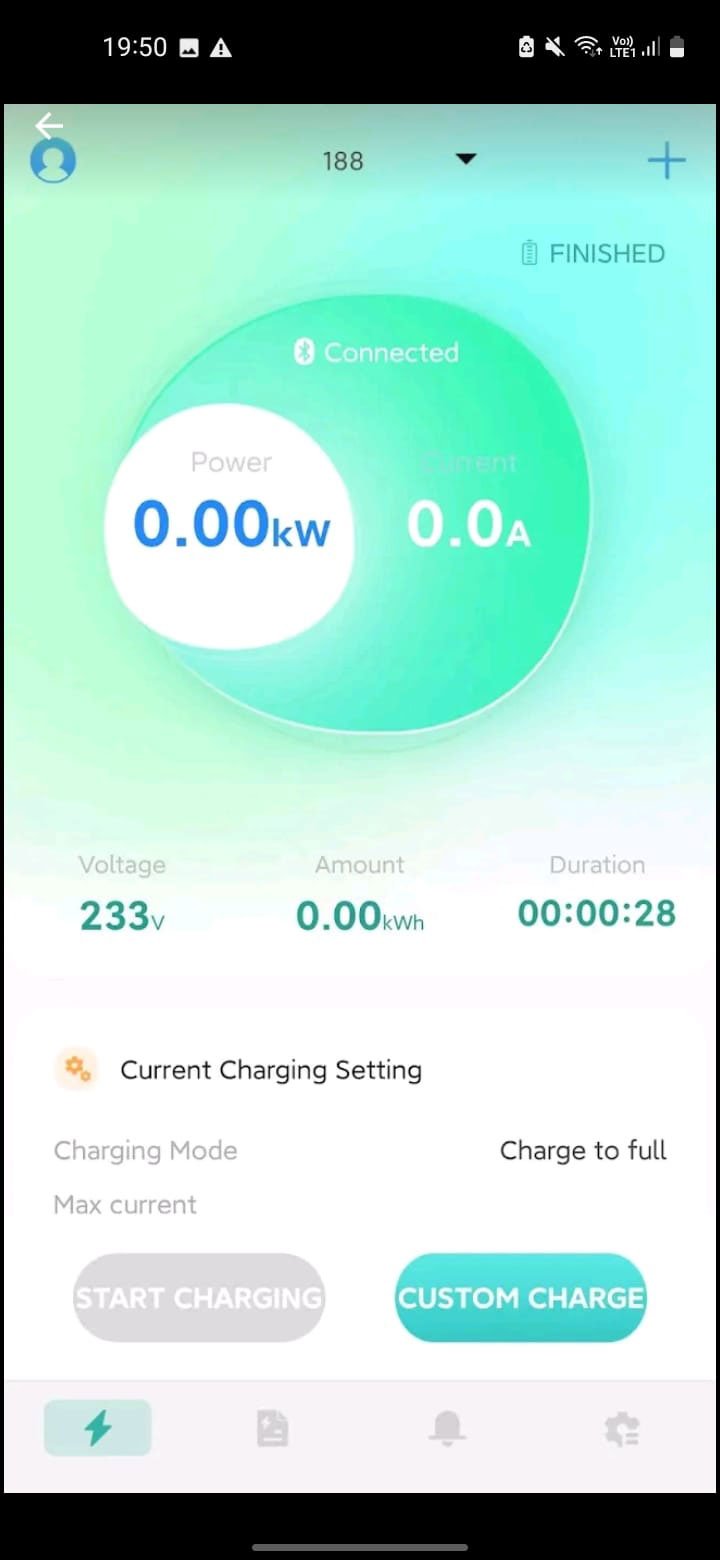Go back using the top arrow
This screenshot has width=720, height=1560.
[x=48, y=125]
